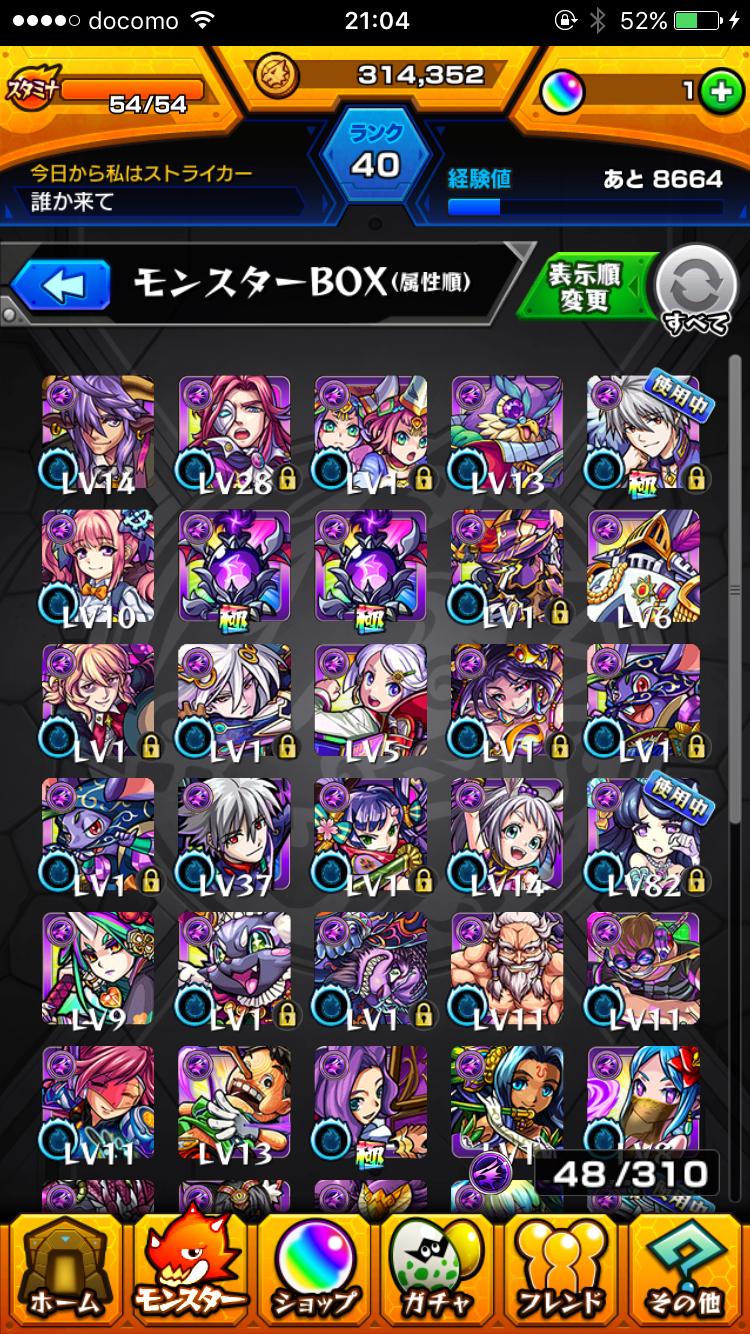
Task: Open the その他 tab
Action: pyautogui.click(x=684, y=1270)
